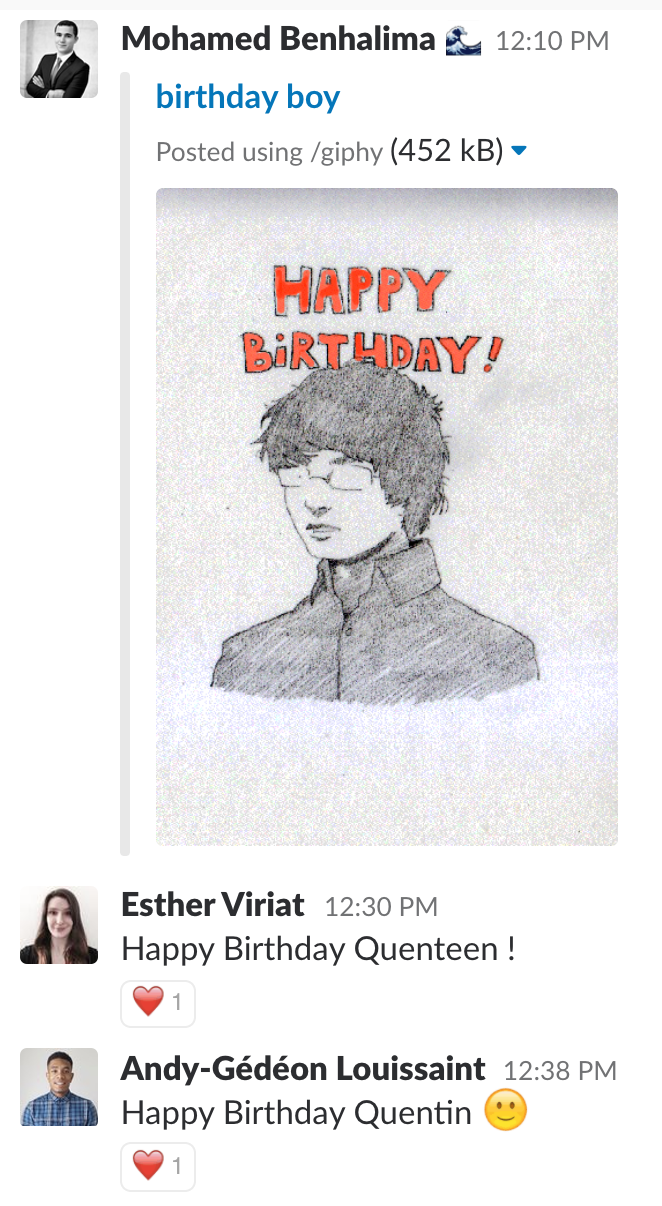Collapse the giphy image with the arrow
662x1206 pixels.
point(519,151)
